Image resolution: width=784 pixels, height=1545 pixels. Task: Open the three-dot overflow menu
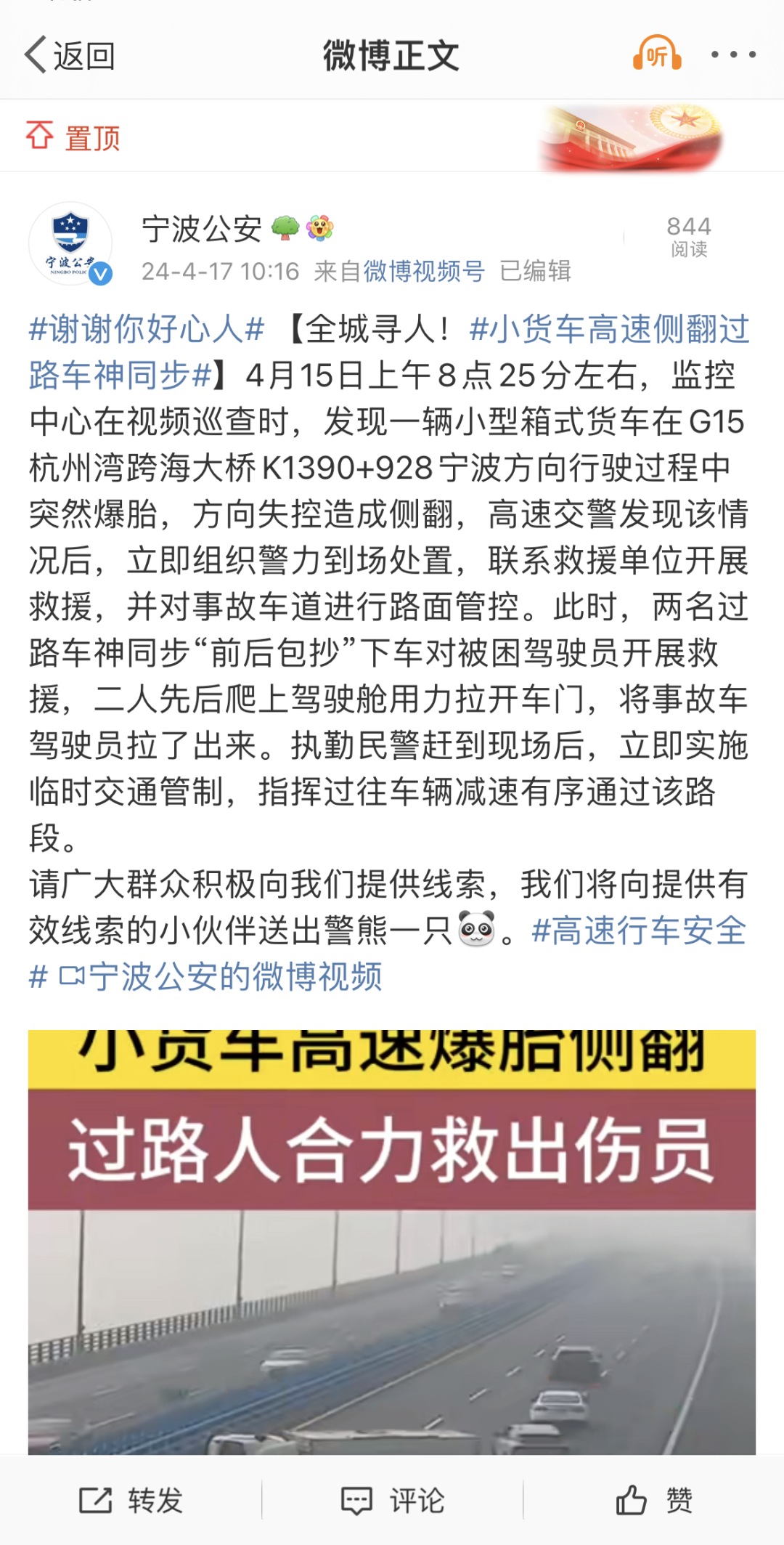(x=733, y=54)
